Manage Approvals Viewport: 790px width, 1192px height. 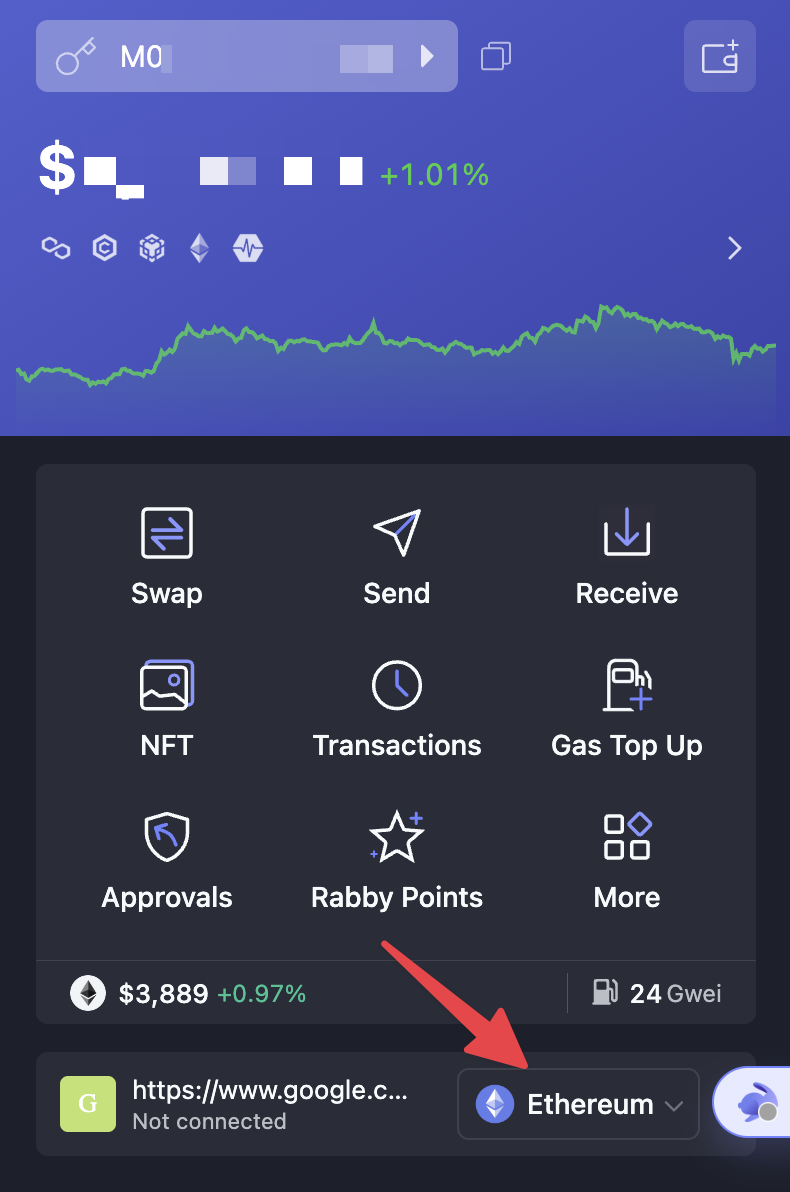tap(167, 861)
